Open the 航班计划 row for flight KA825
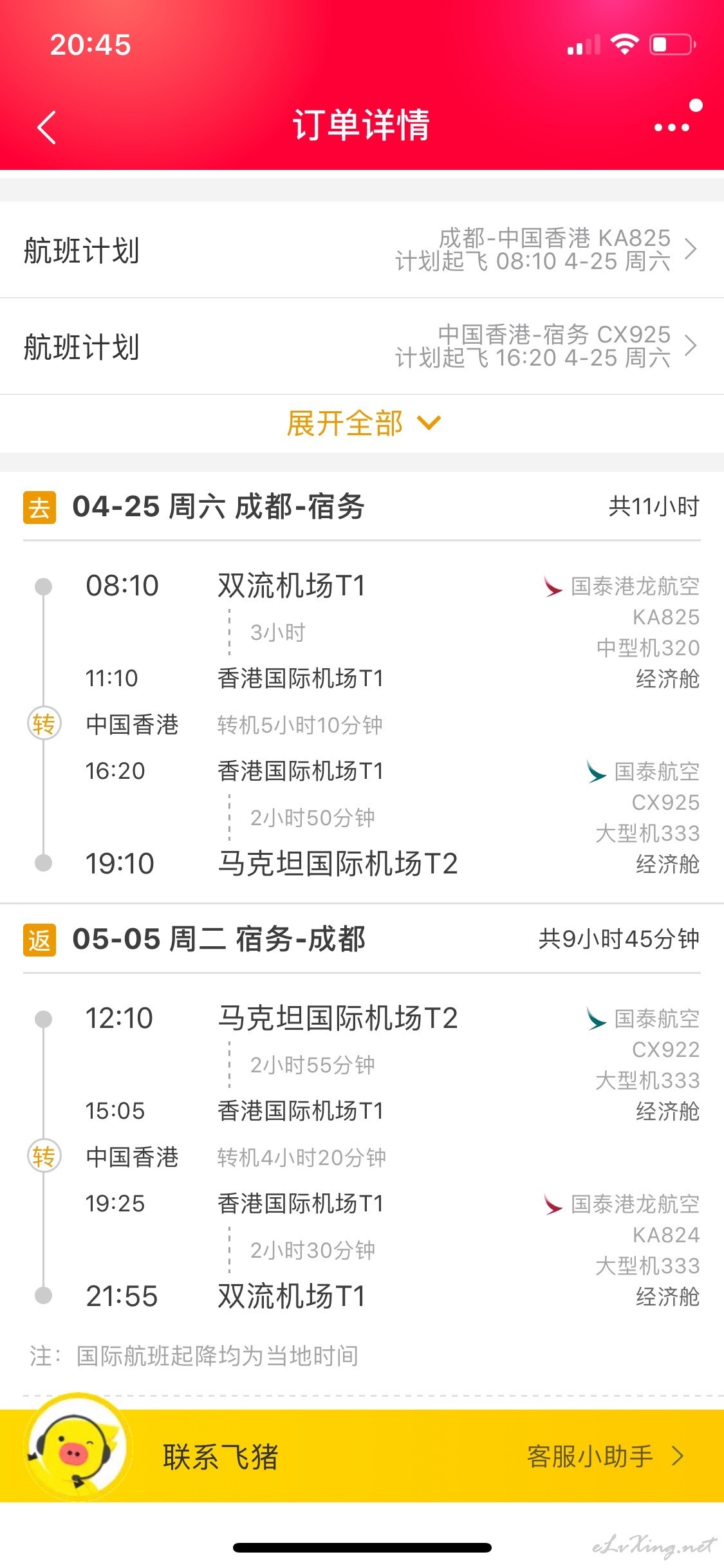724x1568 pixels. (x=362, y=250)
